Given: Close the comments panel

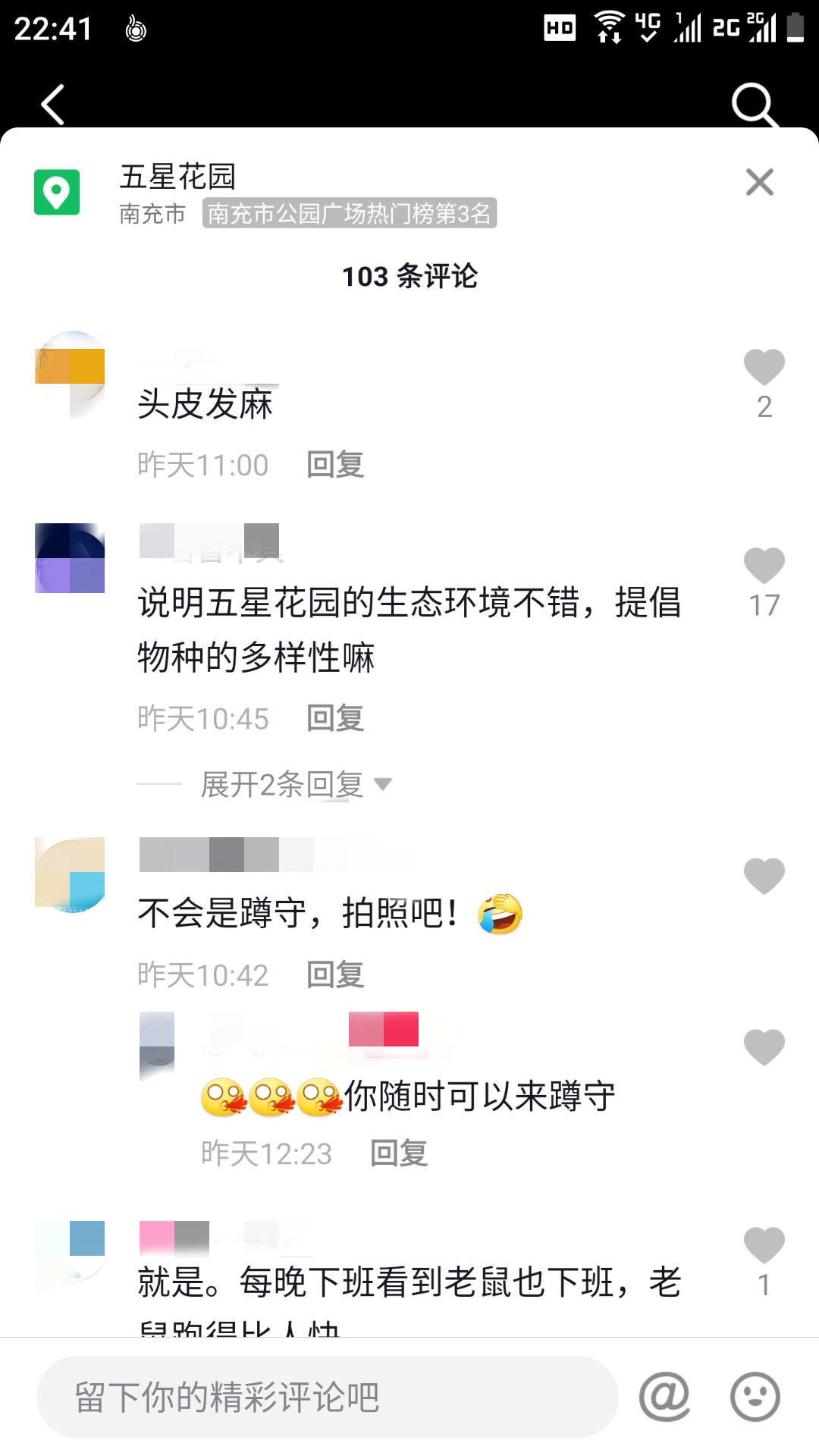Looking at the screenshot, I should [759, 183].
